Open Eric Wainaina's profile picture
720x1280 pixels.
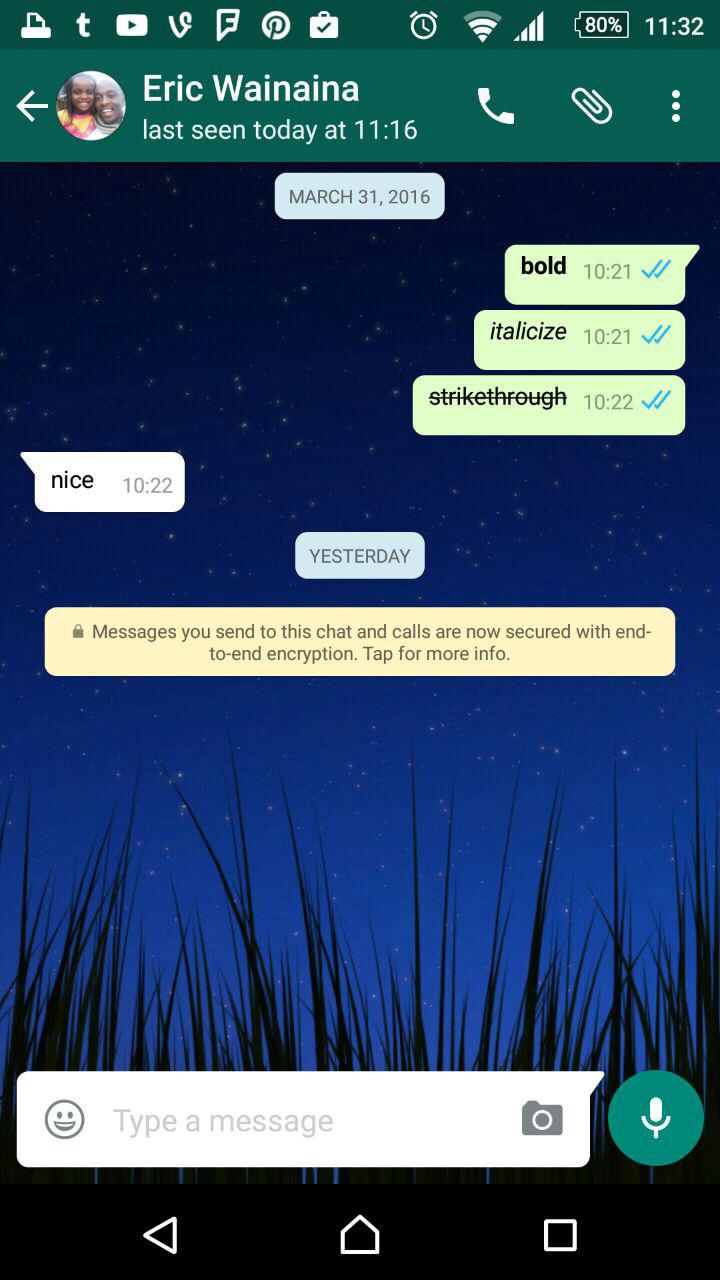pos(91,106)
